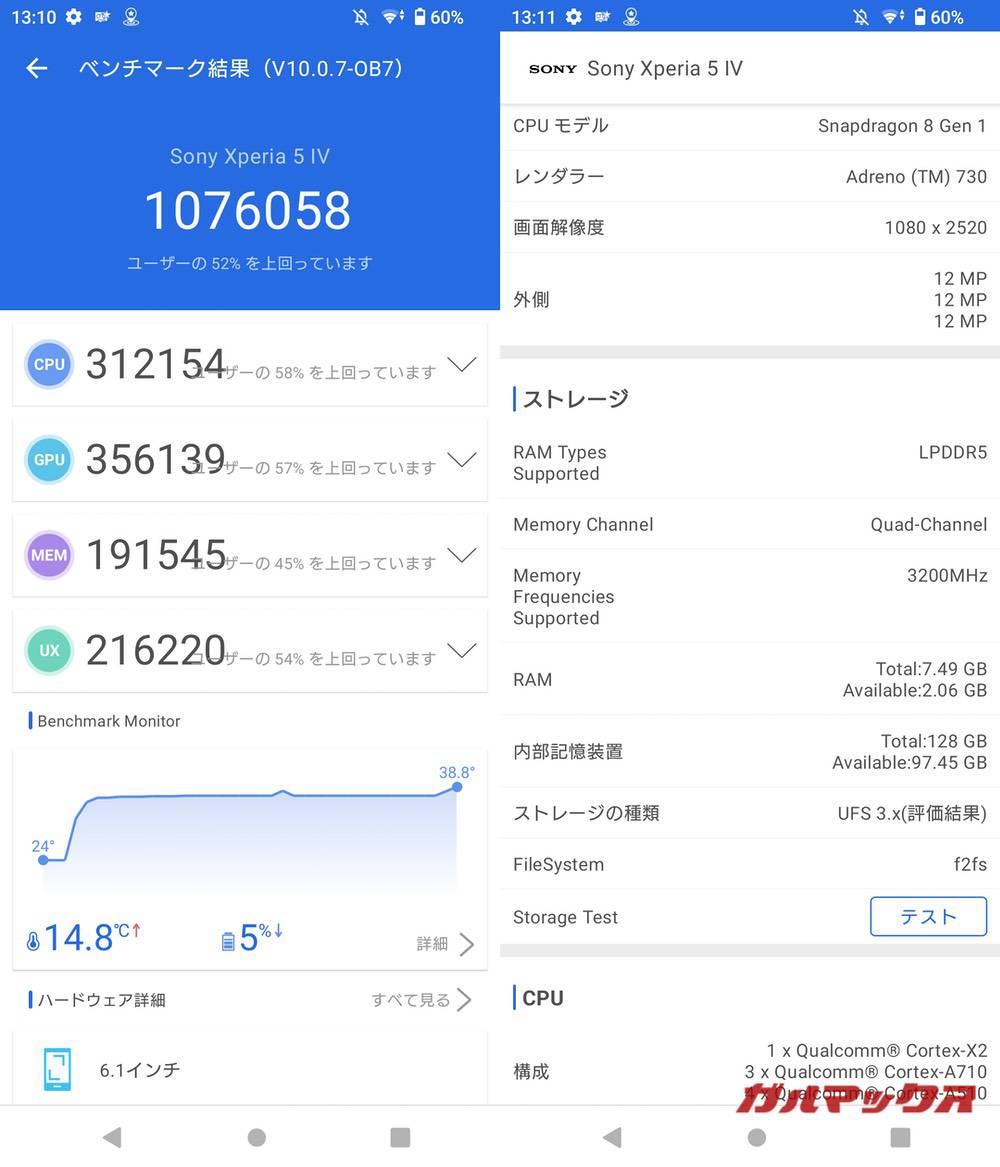Open すべて見る under ハードウェア詳細
Viewport: 1000px width, 1167px height.
[409, 1000]
